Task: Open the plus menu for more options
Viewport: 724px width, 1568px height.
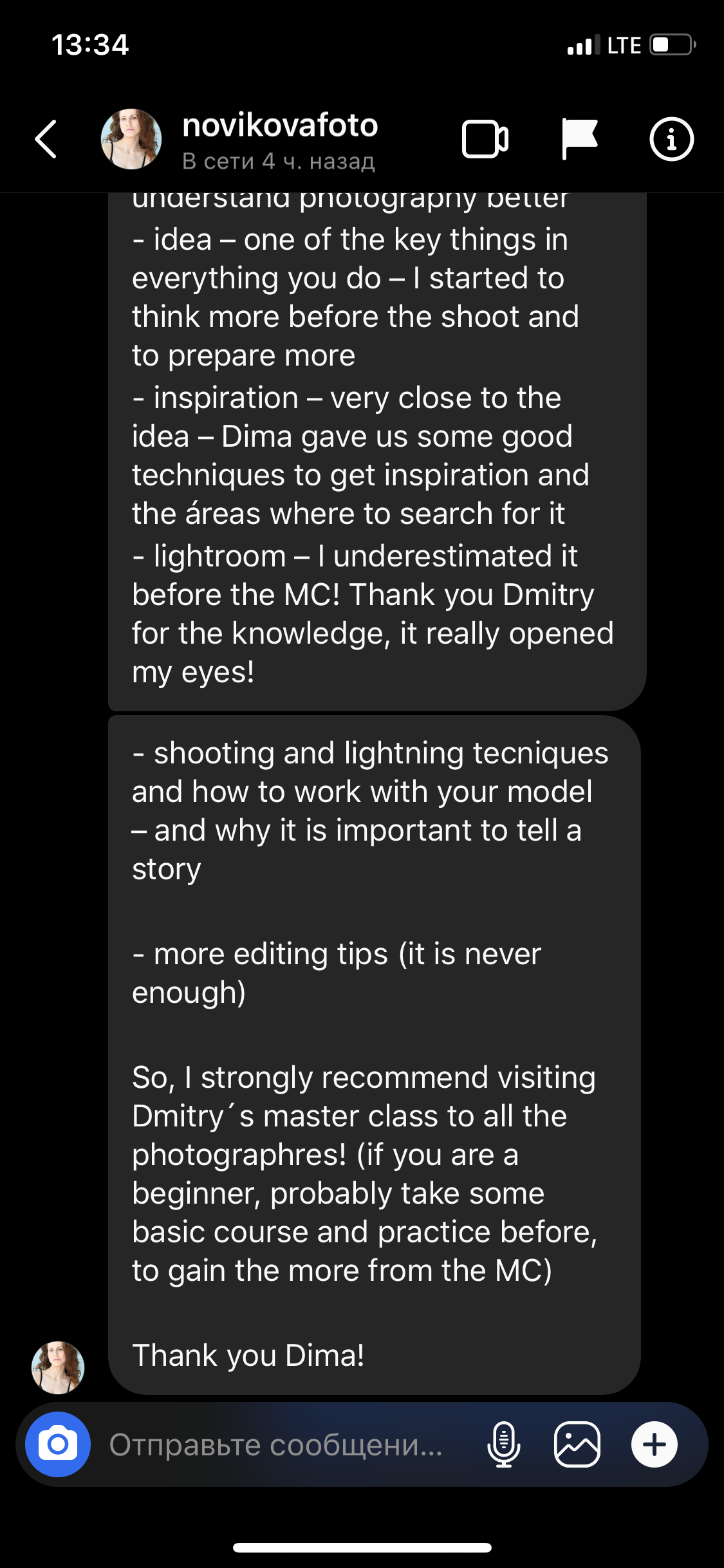Action: pyautogui.click(x=654, y=1444)
